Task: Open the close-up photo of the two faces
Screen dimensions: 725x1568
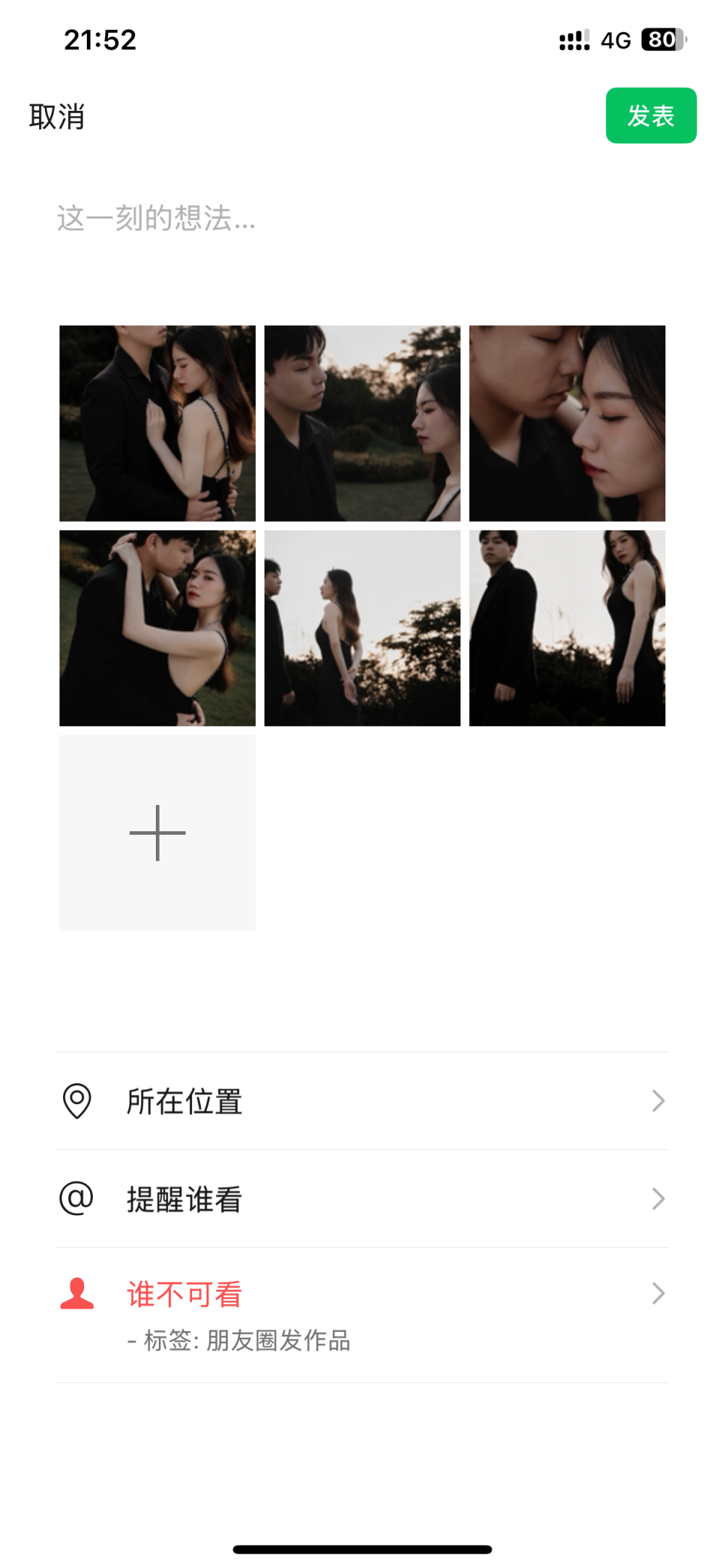Action: pyautogui.click(x=567, y=423)
